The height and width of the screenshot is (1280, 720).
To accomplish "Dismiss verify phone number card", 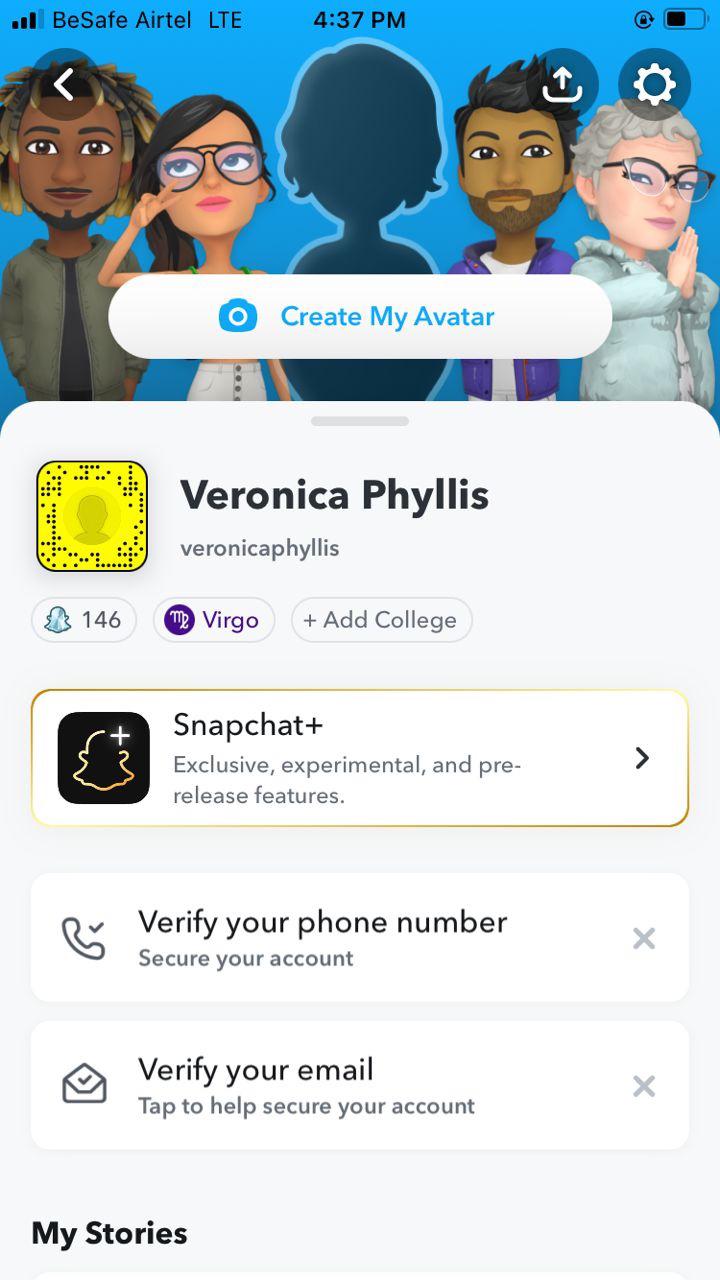I will [x=644, y=938].
